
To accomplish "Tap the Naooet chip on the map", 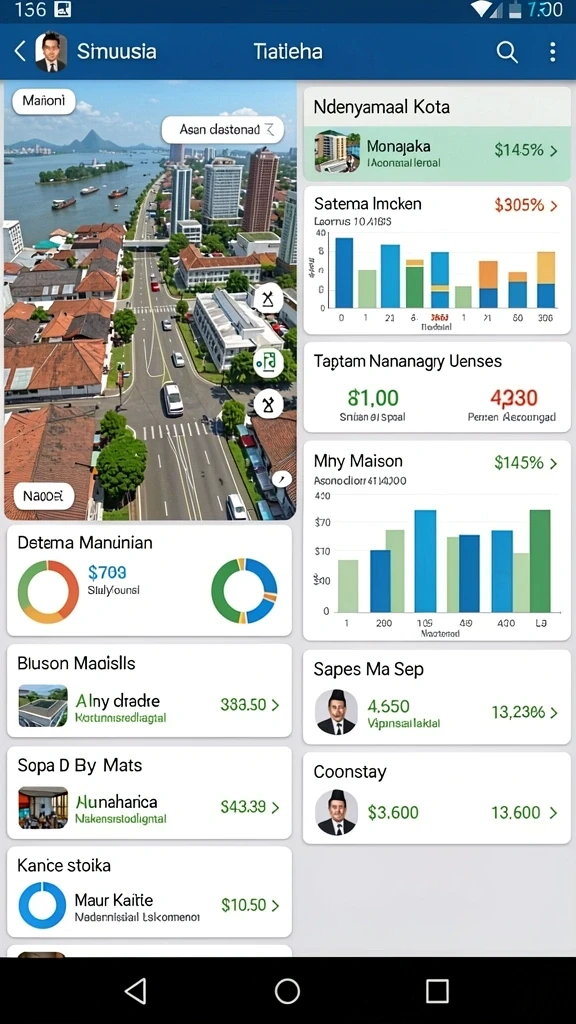I will 43,496.
